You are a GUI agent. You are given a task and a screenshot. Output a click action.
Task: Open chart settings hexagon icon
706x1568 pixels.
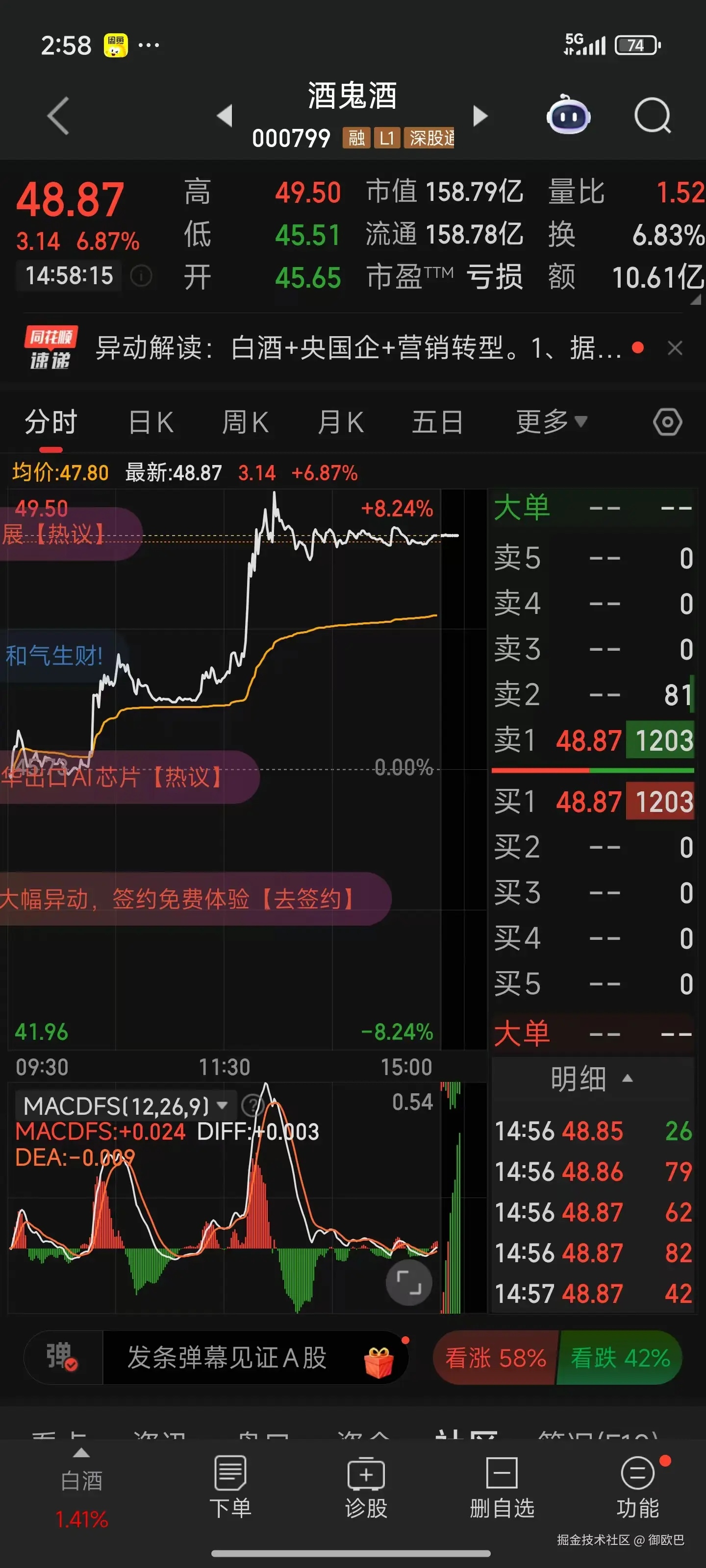pyautogui.click(x=667, y=422)
